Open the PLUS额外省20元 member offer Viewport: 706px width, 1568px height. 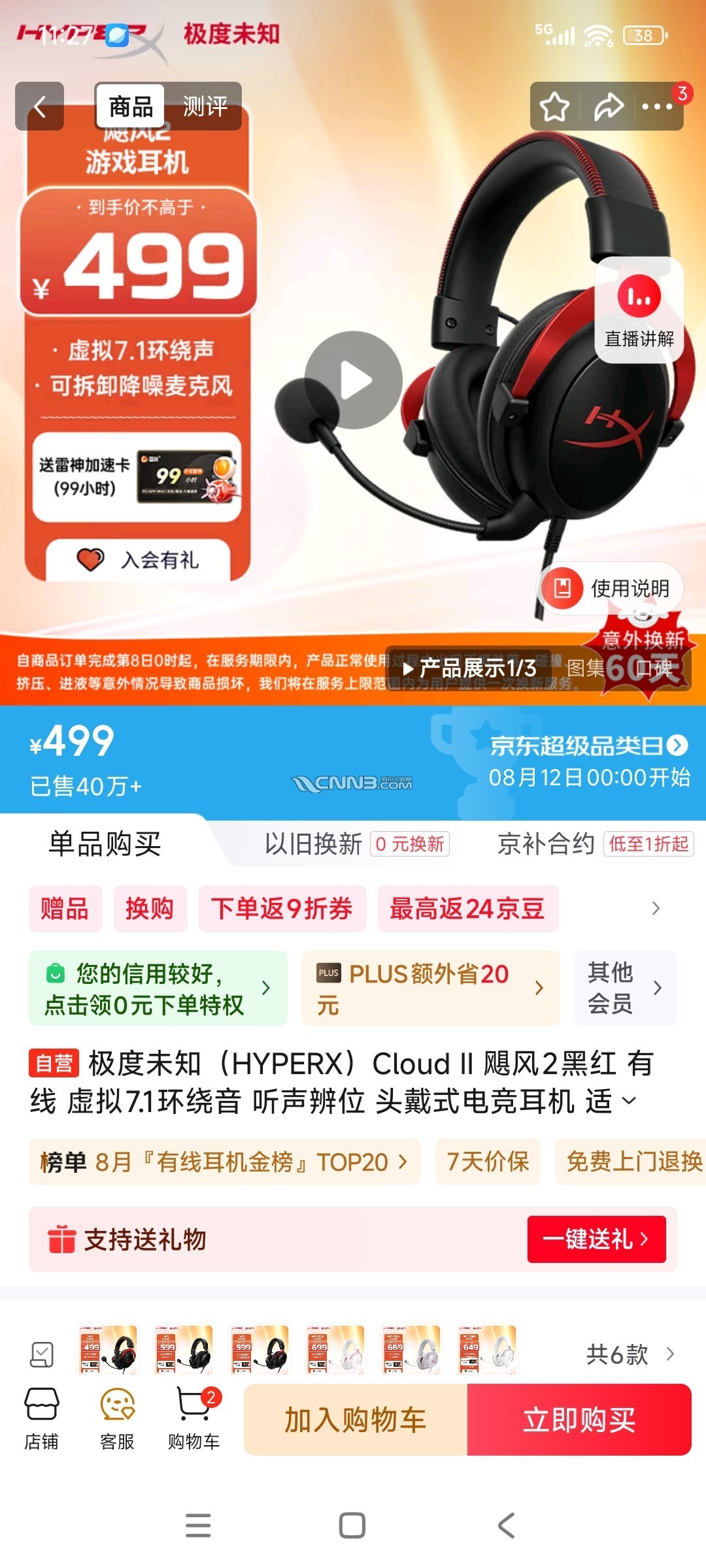point(430,988)
